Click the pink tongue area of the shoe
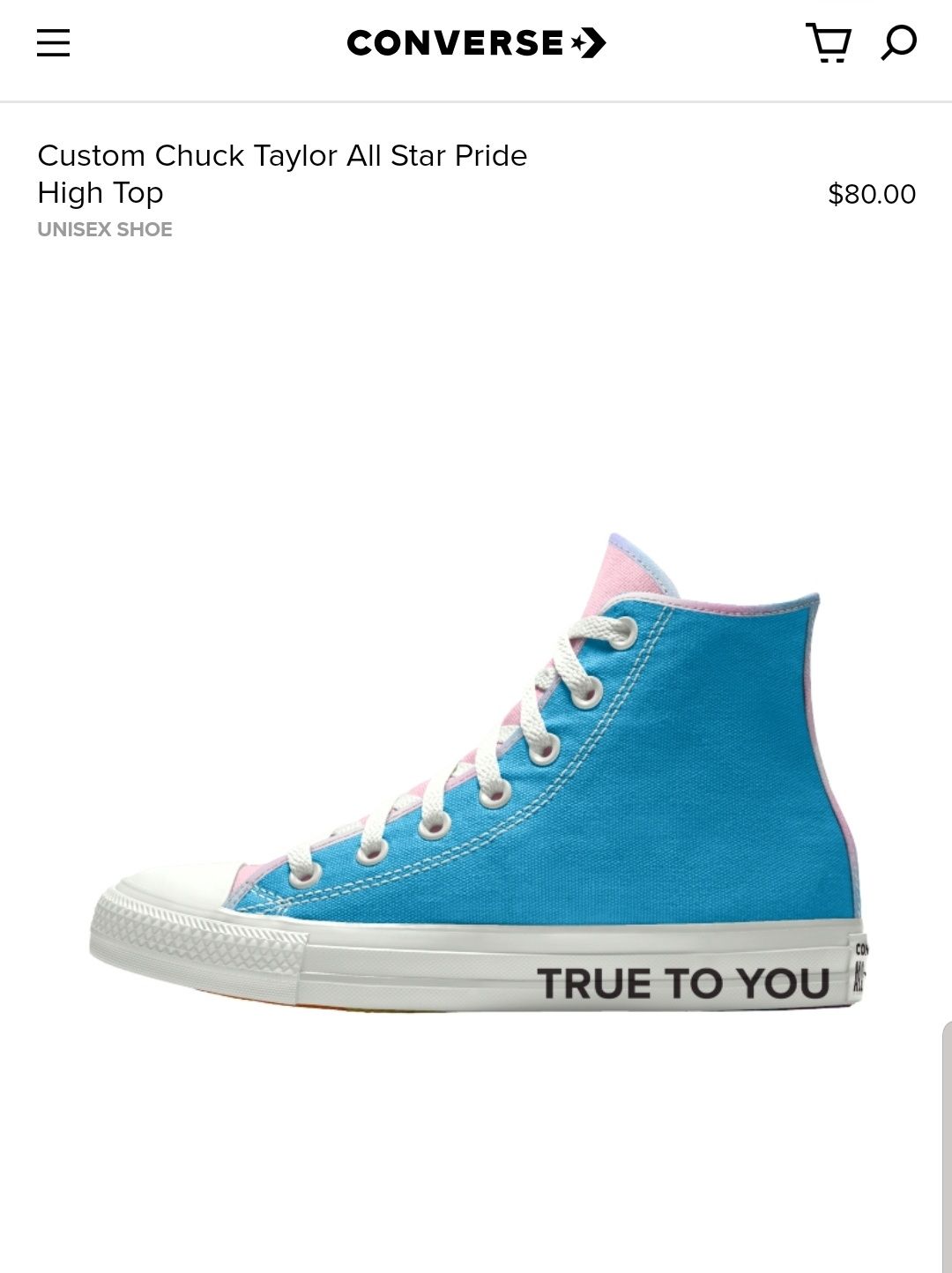 coord(617,582)
